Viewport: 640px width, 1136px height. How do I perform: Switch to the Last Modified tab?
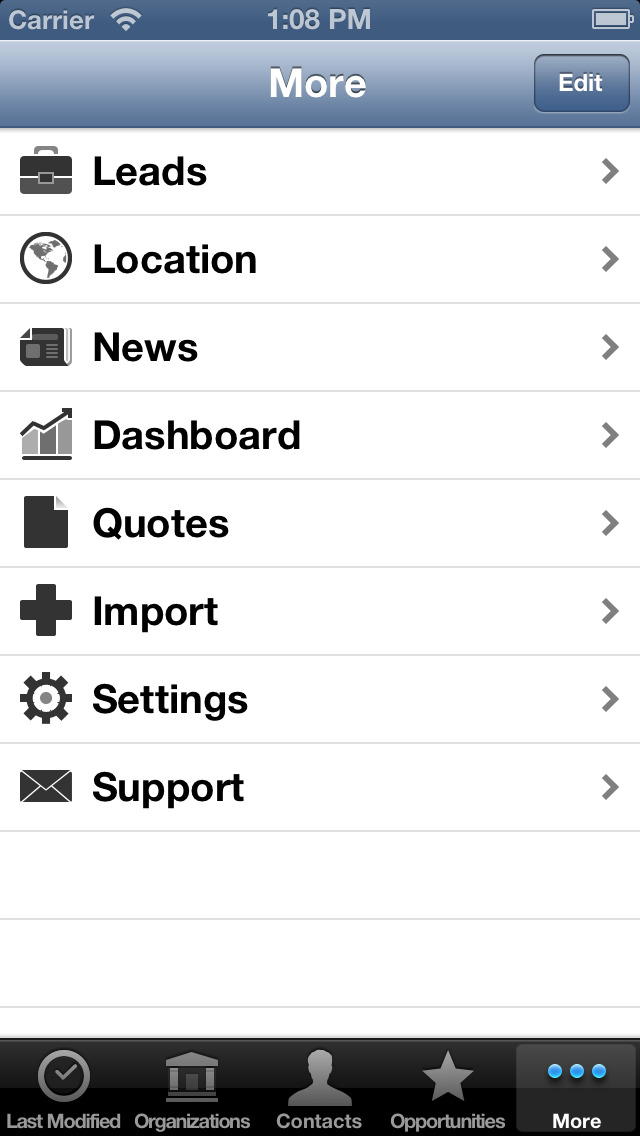64,1089
